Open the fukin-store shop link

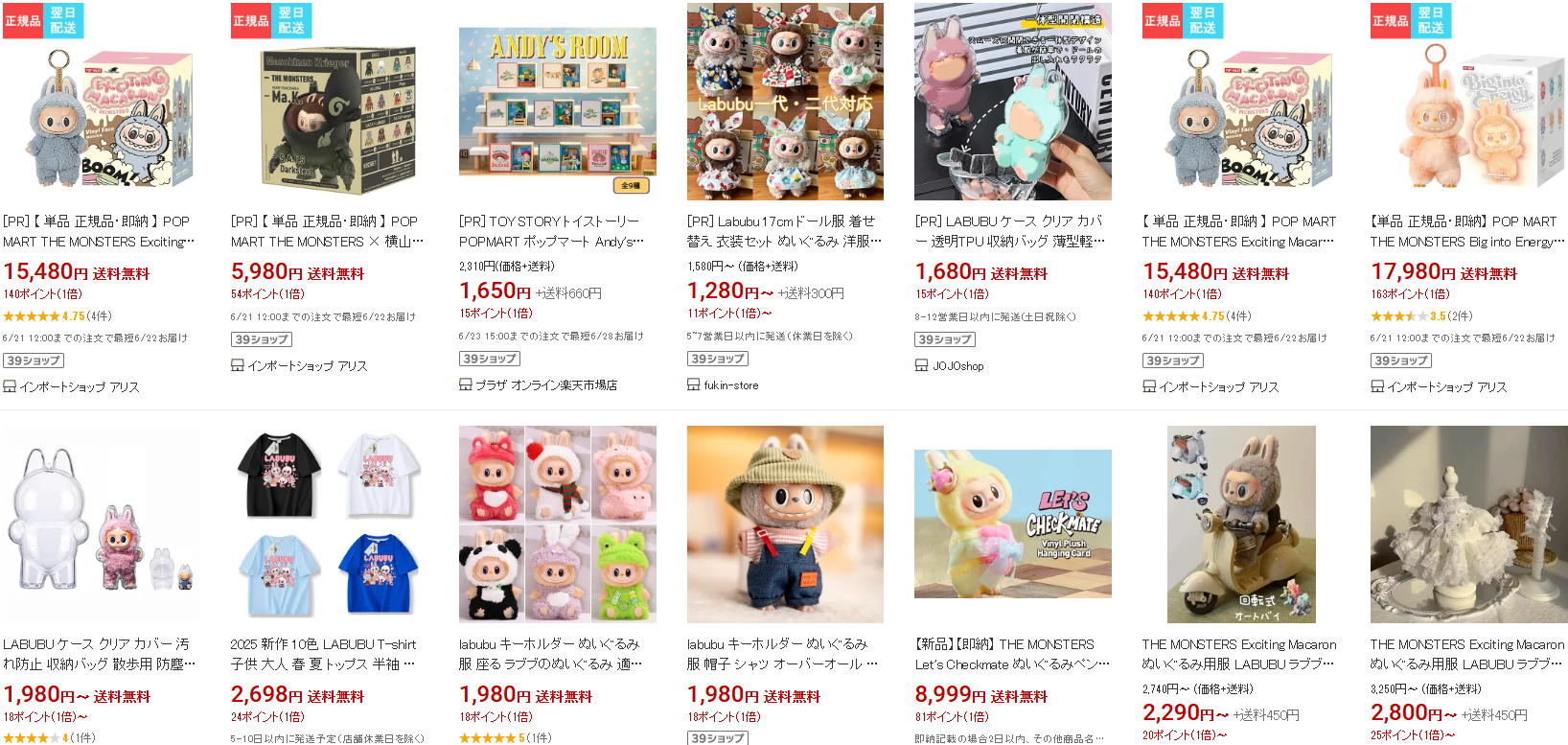(x=730, y=385)
